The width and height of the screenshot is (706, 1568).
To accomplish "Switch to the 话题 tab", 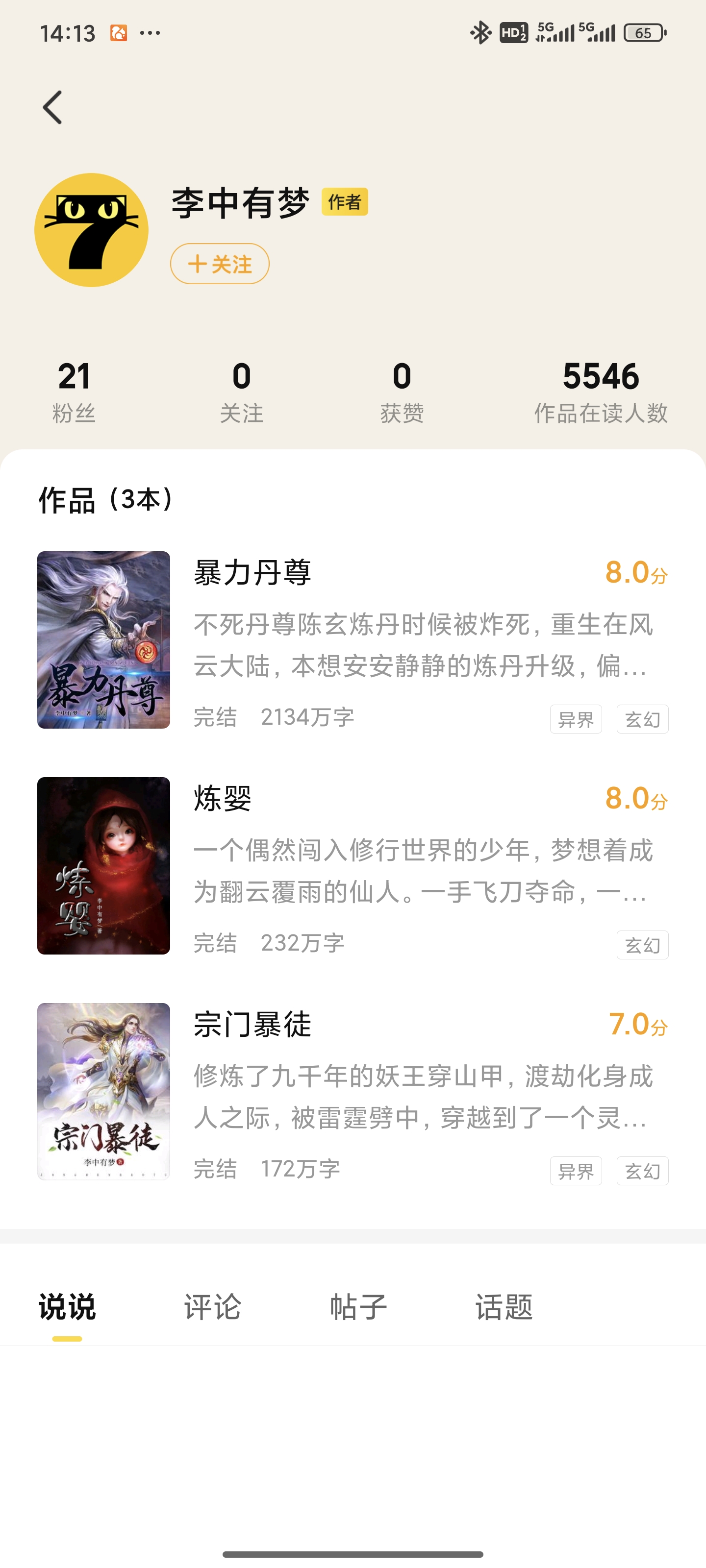I will click(x=504, y=1307).
